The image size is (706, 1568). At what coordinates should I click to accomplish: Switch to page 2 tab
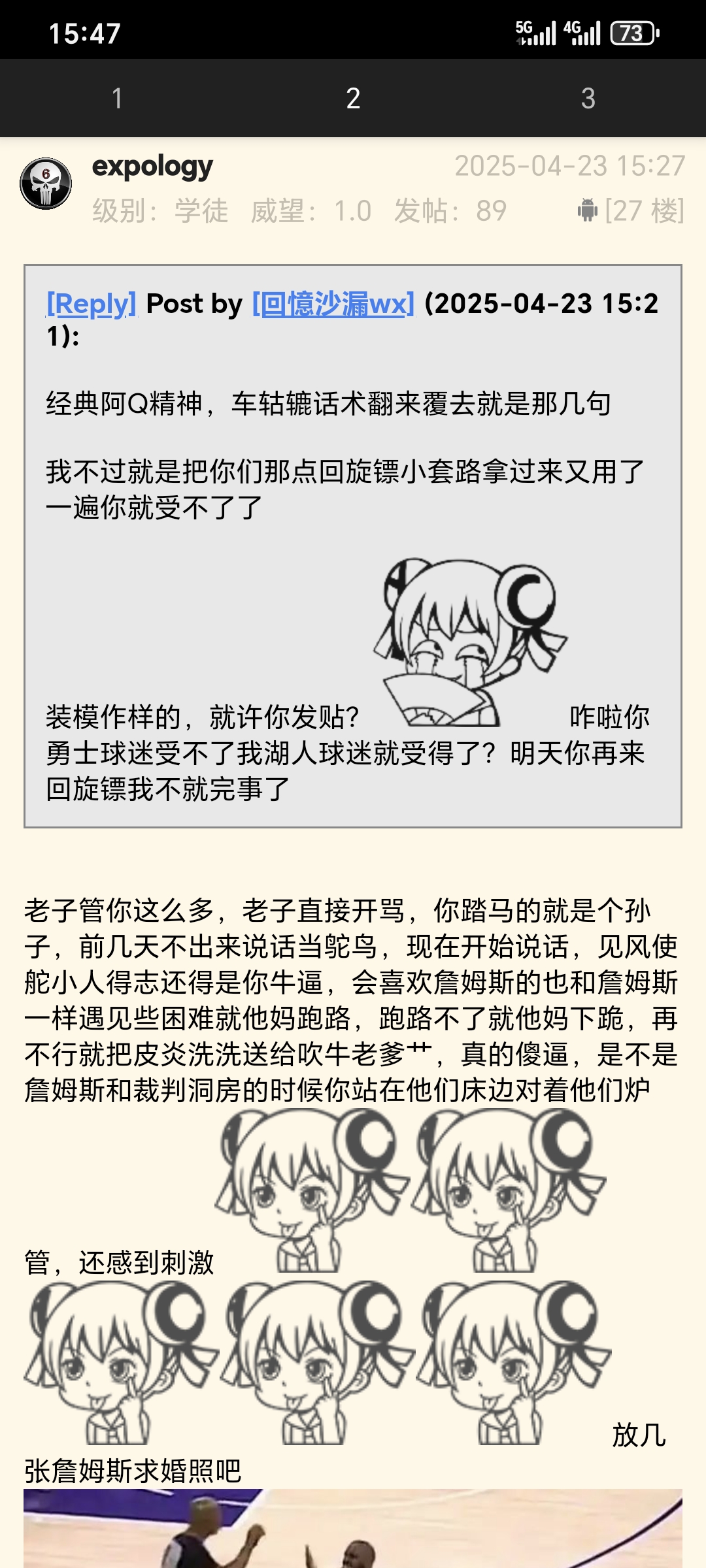[x=353, y=99]
